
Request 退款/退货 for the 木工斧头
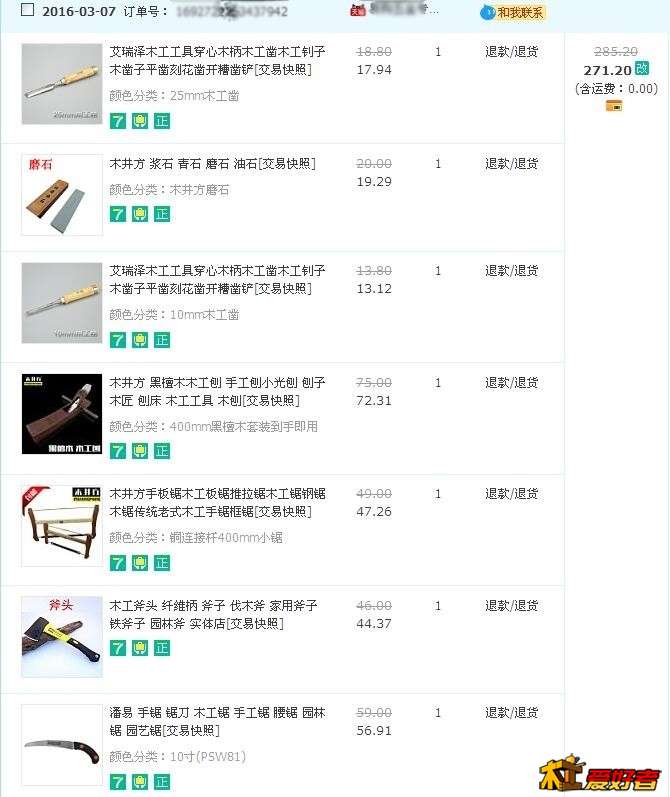(511, 606)
